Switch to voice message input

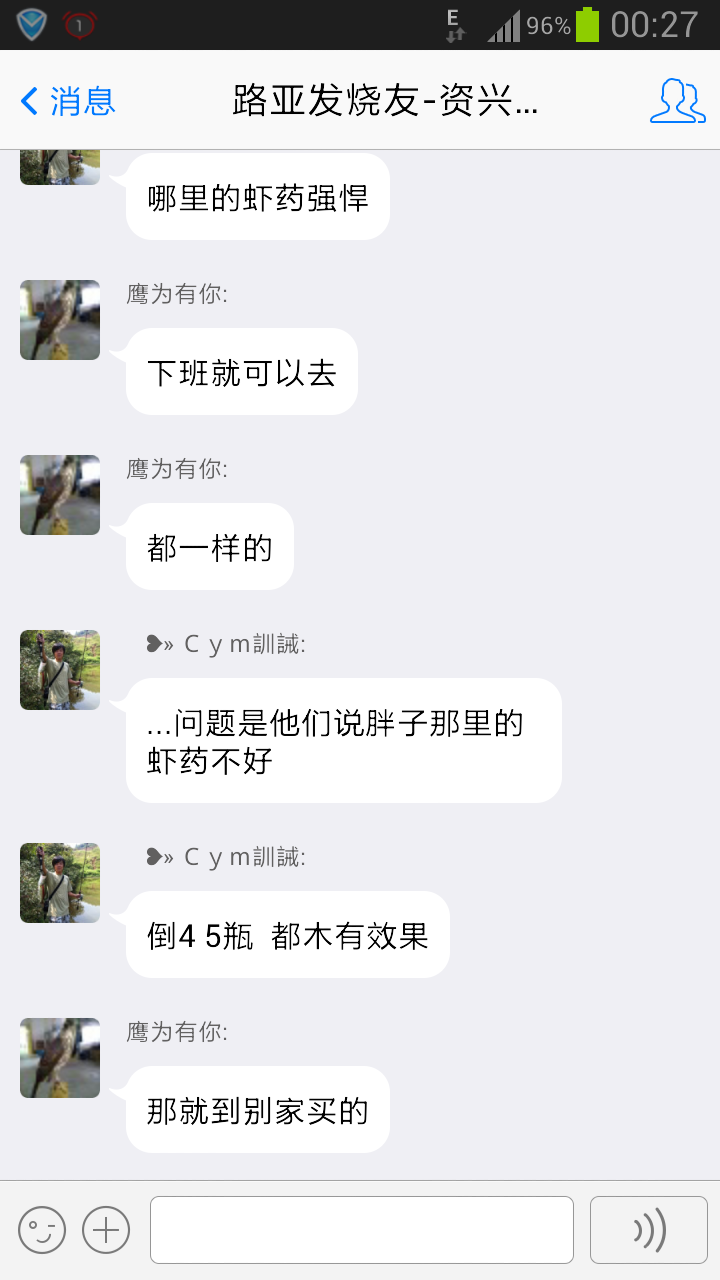[x=648, y=1229]
